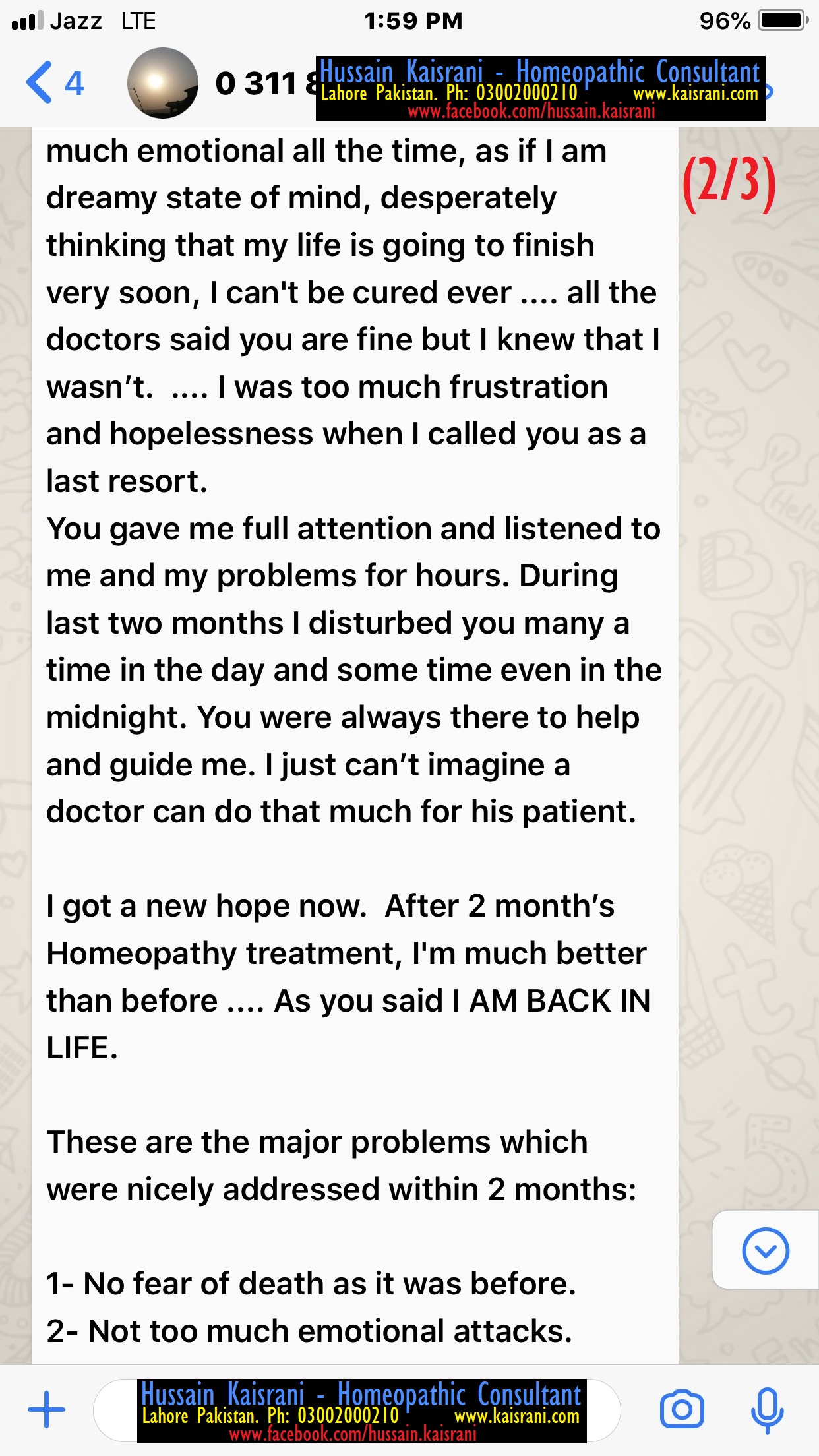This screenshot has height=1456, width=819.
Task: Jump to the latest message
Action: click(765, 1250)
